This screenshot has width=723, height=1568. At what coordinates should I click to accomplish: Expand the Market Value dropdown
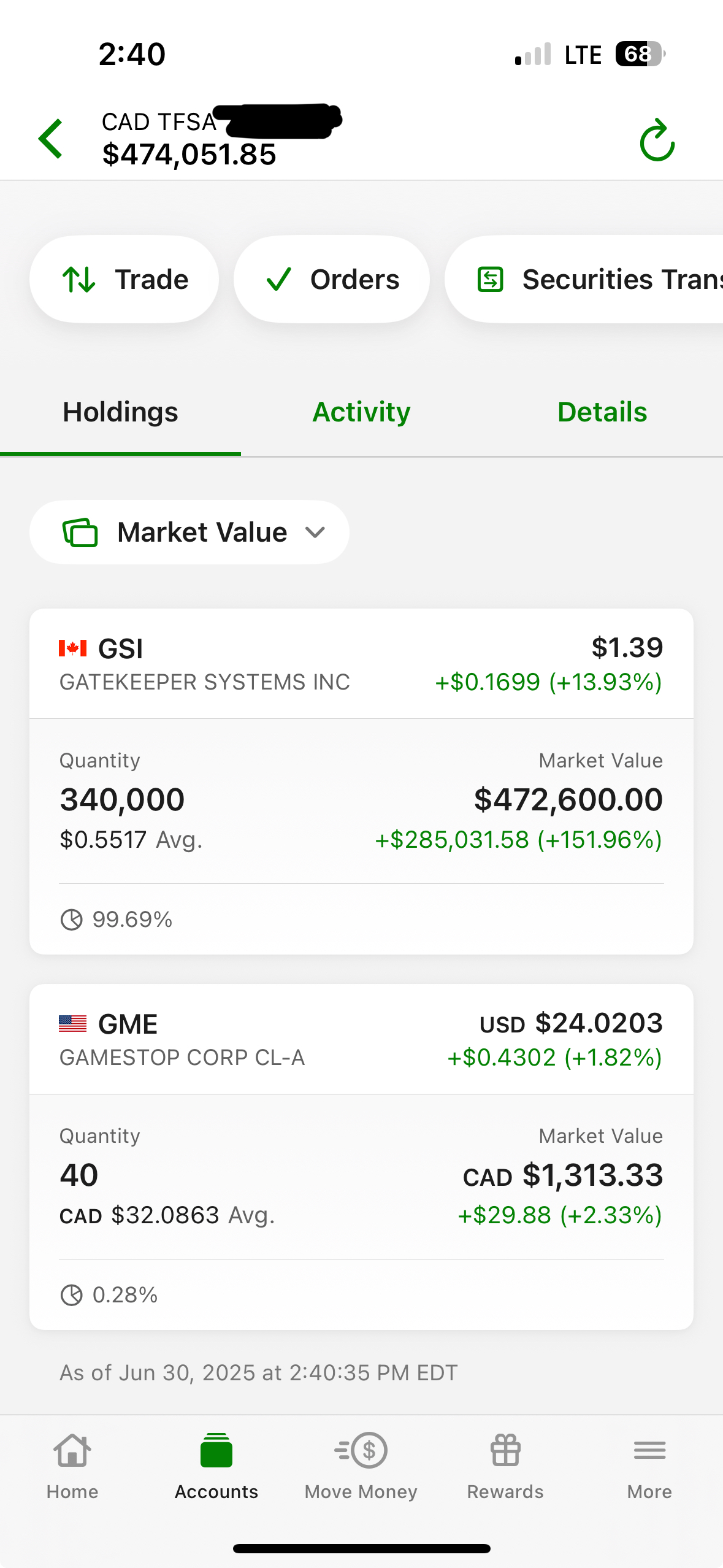coord(189,532)
